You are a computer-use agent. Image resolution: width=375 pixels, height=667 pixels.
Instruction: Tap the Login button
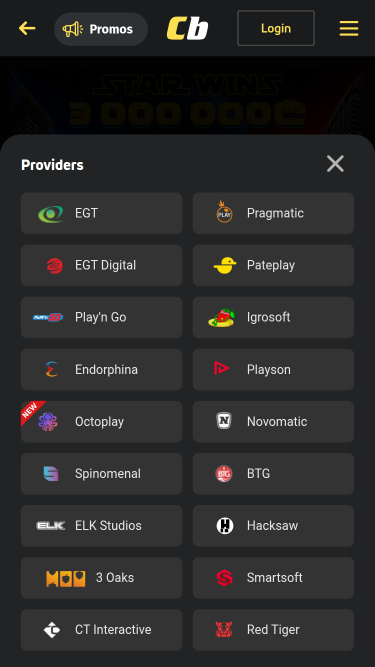(276, 28)
